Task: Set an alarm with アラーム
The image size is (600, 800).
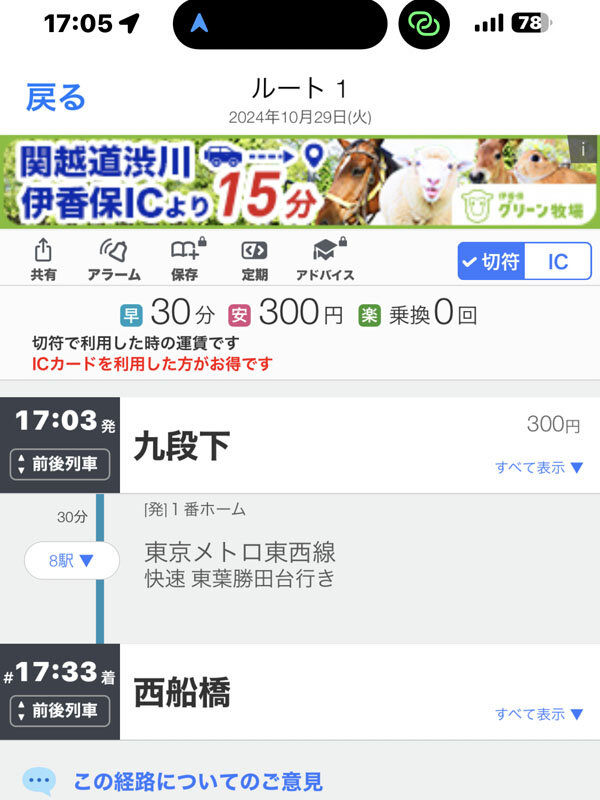Action: [x=113, y=261]
